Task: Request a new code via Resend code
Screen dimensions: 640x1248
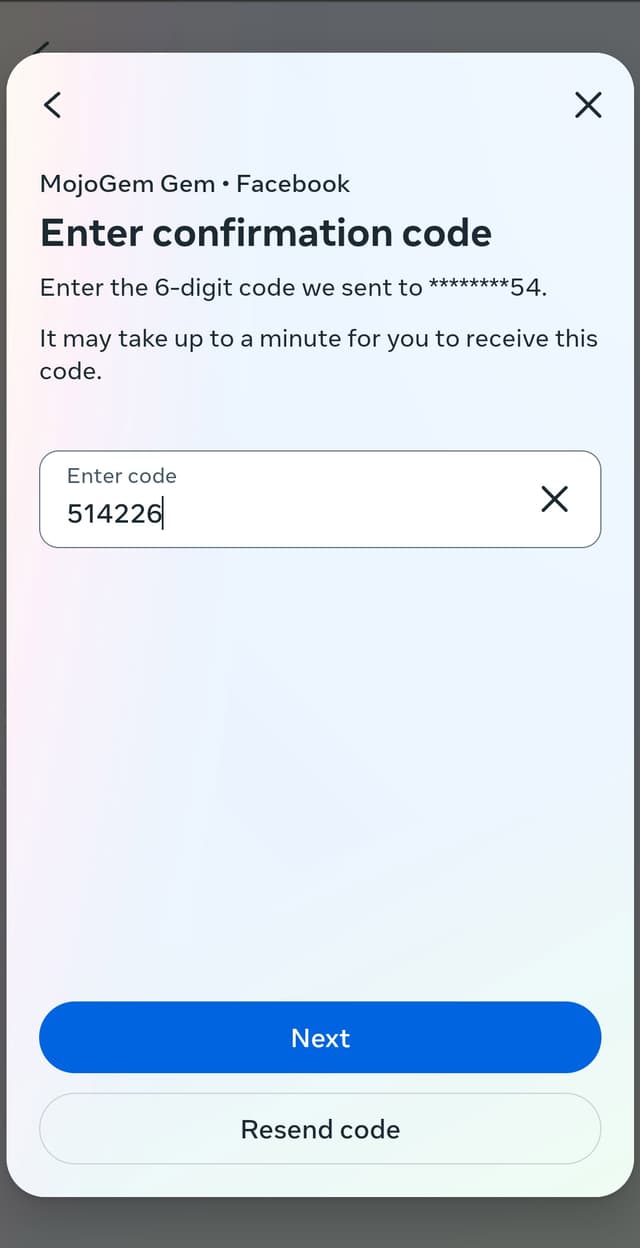Action: tap(320, 1129)
